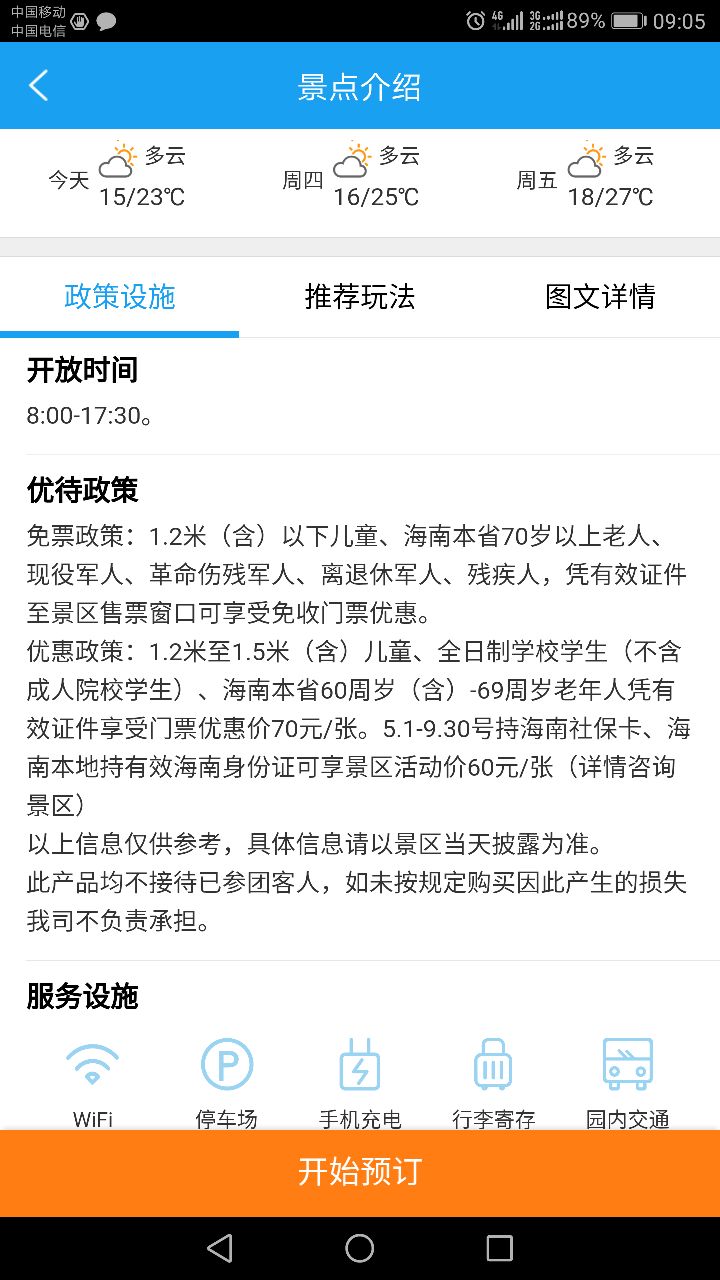
Task: Switch to the 推荐玩法 tab
Action: click(359, 297)
